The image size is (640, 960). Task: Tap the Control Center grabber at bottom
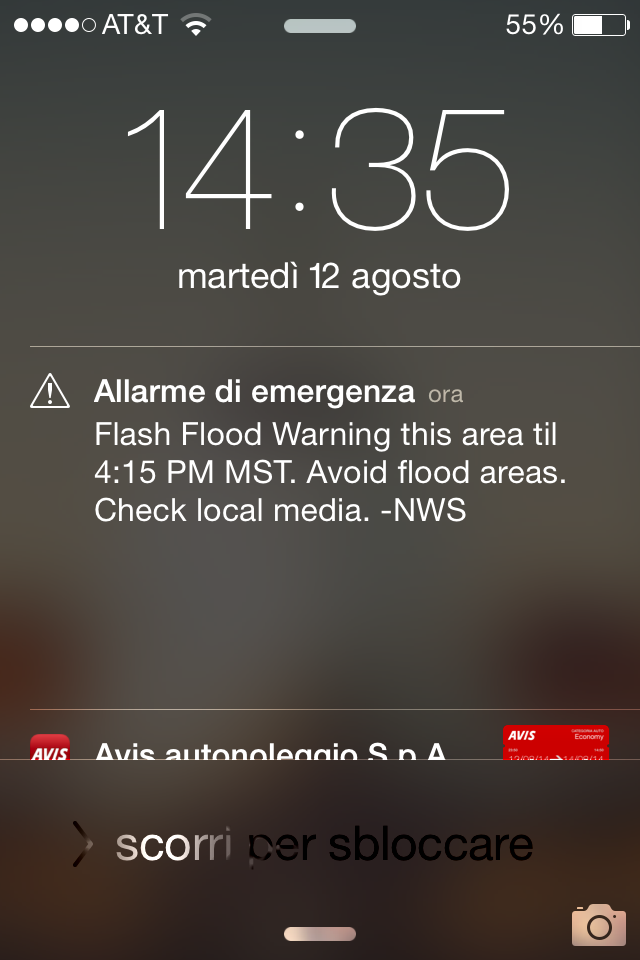(320, 934)
